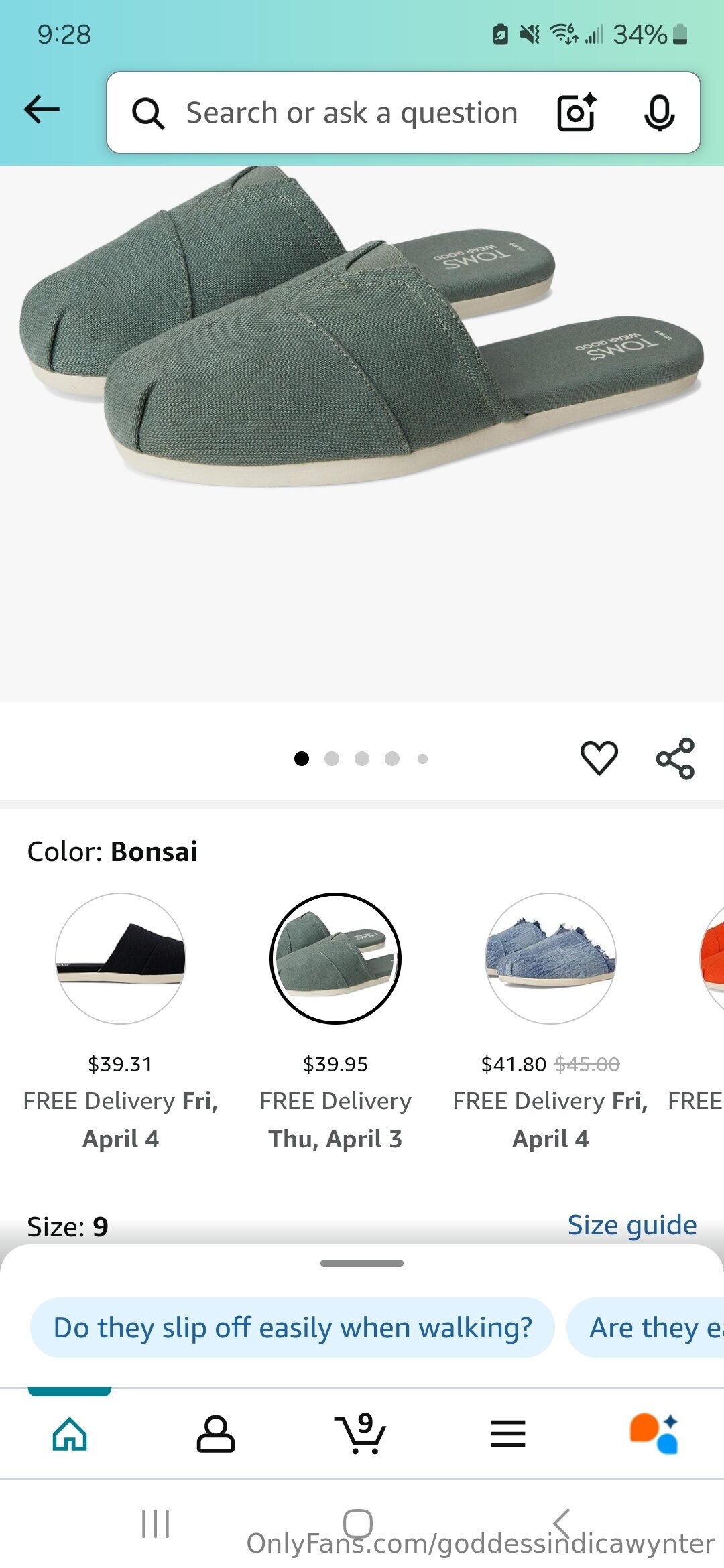Choose the blue denim color at $41.80
724x1568 pixels.
pyautogui.click(x=550, y=958)
